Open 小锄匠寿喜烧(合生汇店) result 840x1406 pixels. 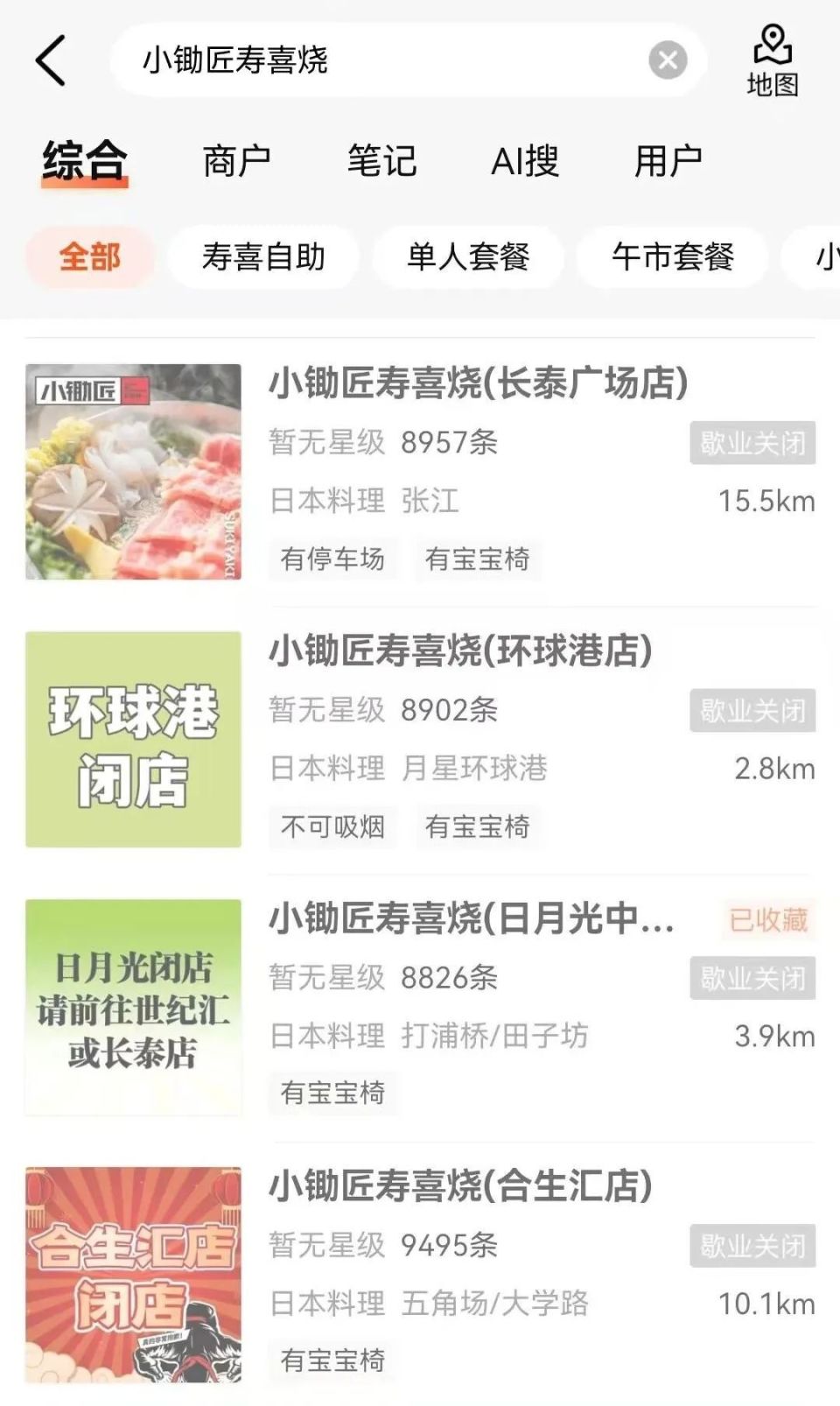coord(460,1186)
